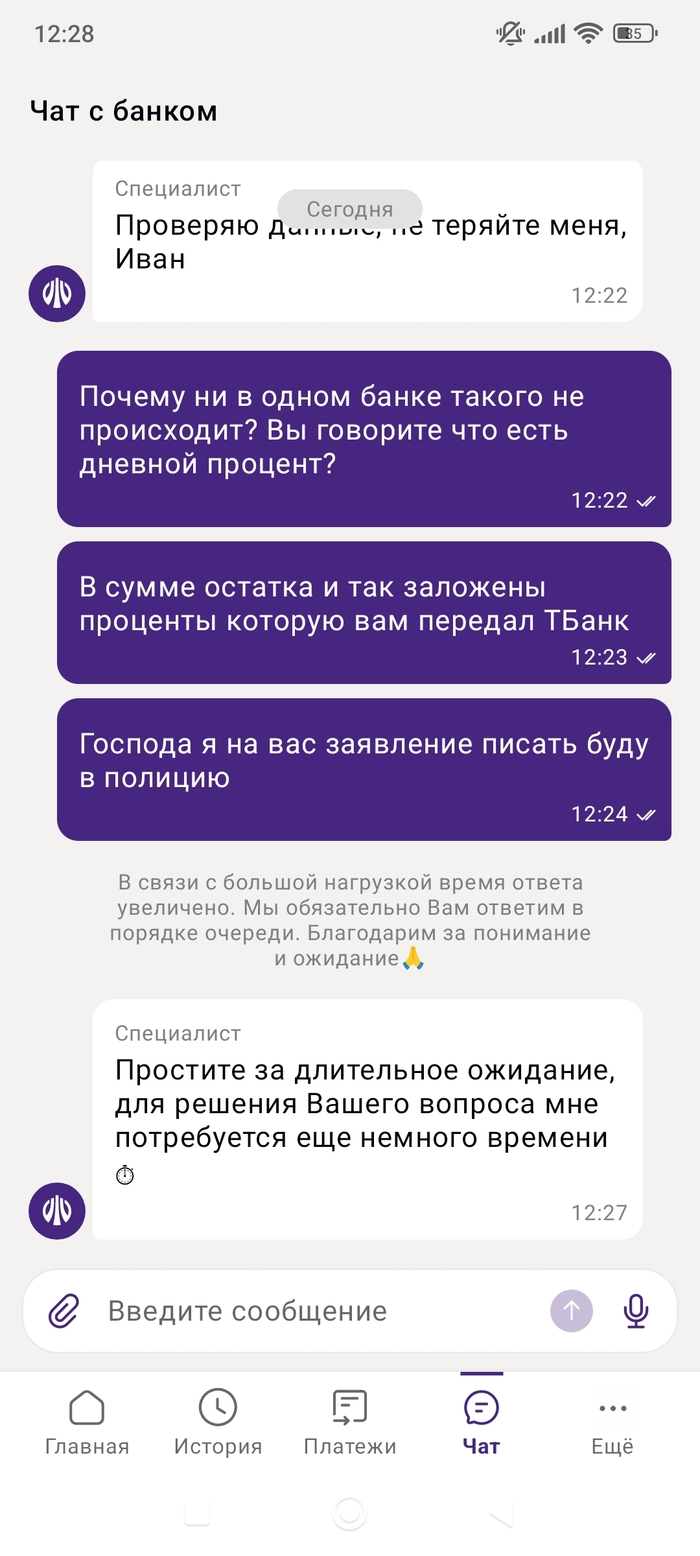Viewport: 700px width, 1556px height.
Task: Tap the system home button
Action: [350, 1512]
